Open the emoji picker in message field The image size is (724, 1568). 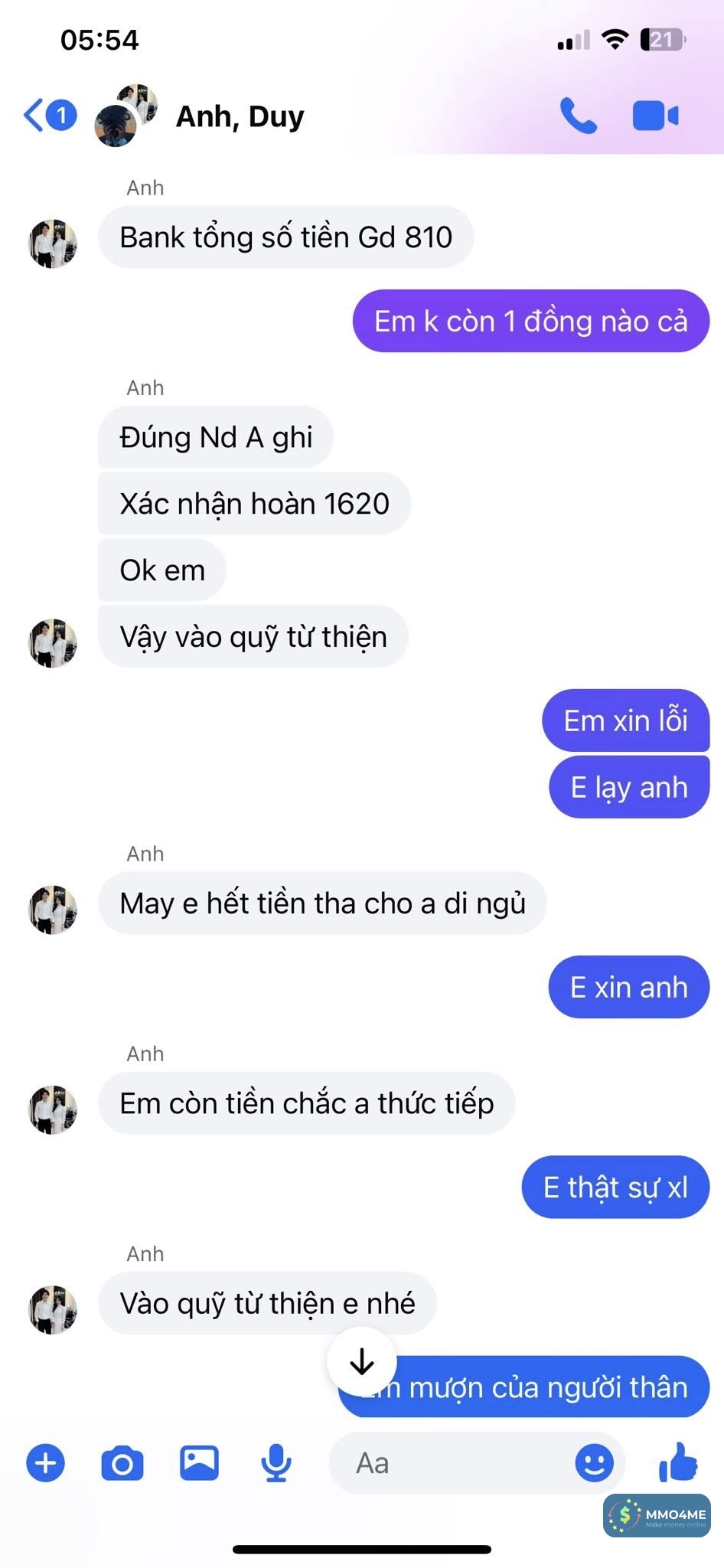[594, 1463]
